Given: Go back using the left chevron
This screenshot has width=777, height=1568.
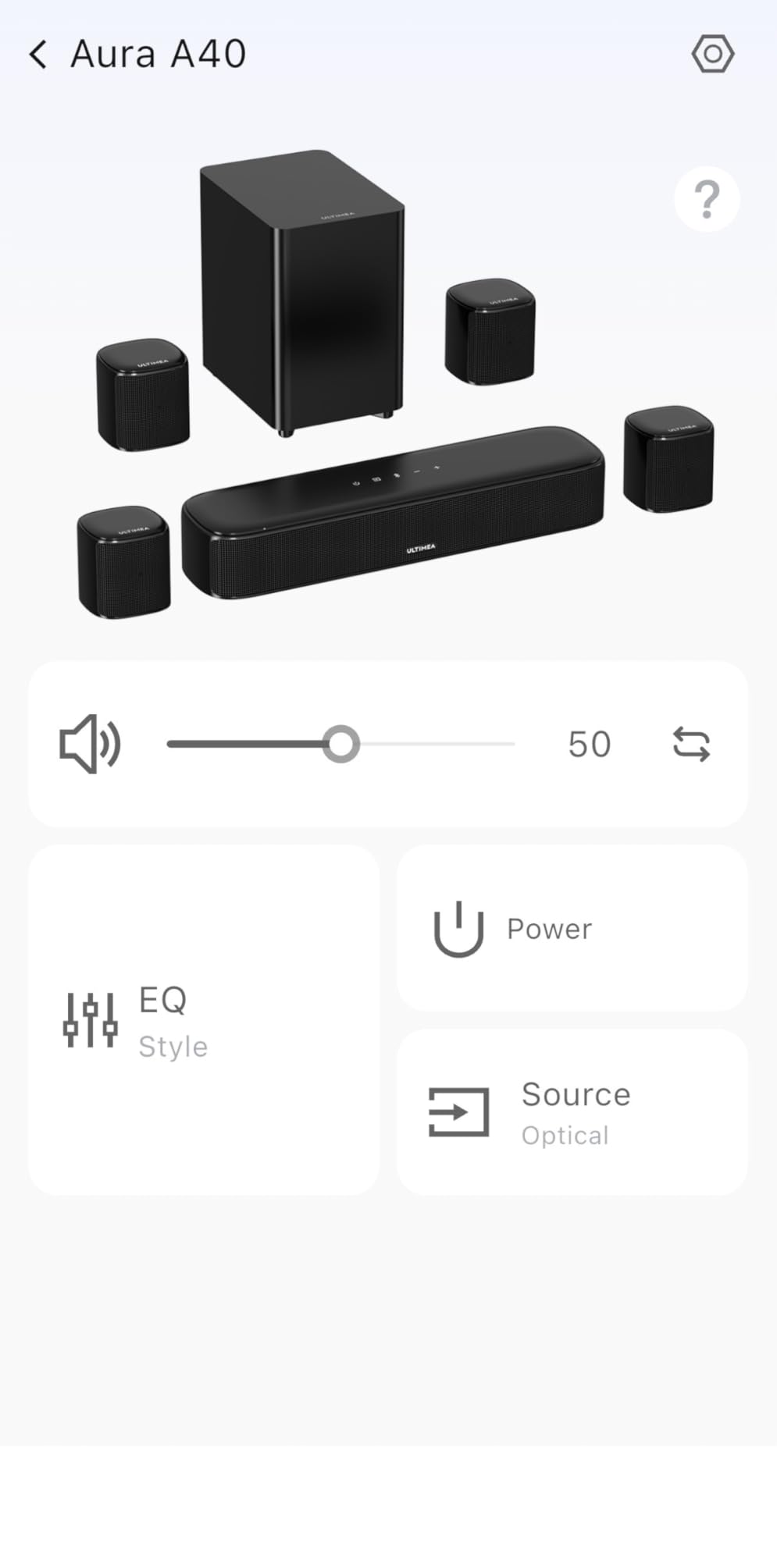Looking at the screenshot, I should pyautogui.click(x=37, y=53).
